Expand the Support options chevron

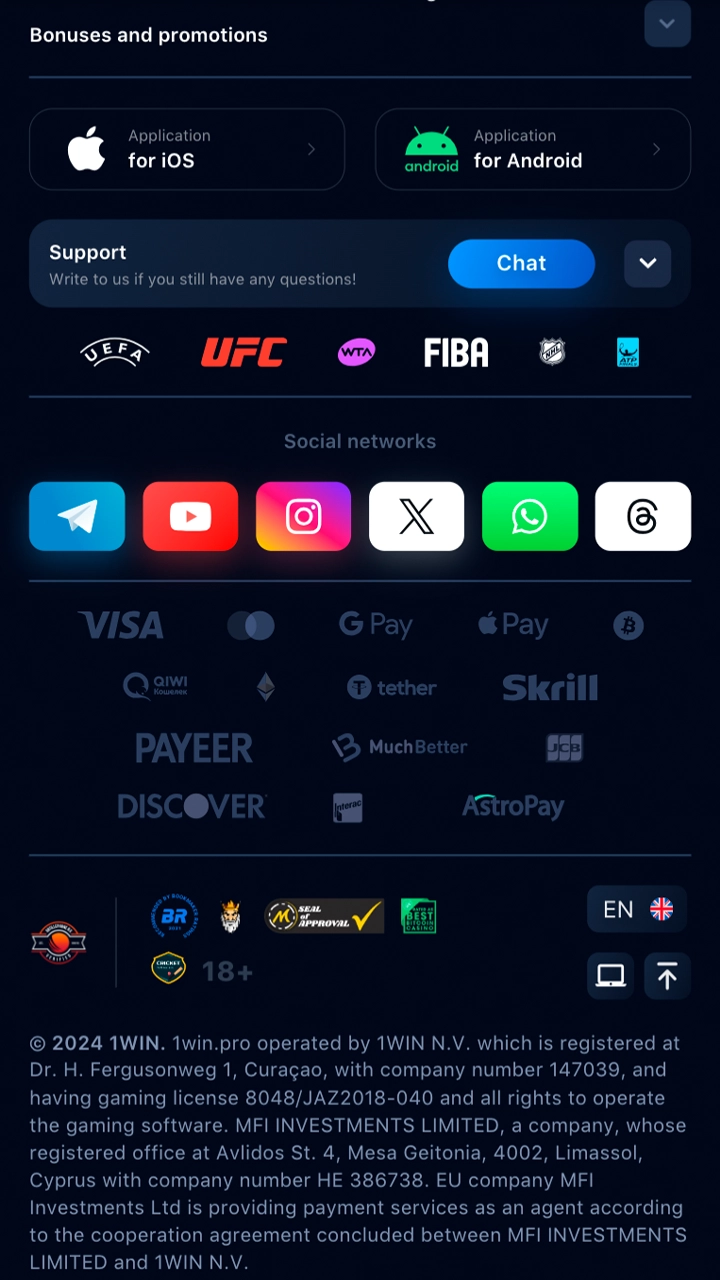point(647,264)
